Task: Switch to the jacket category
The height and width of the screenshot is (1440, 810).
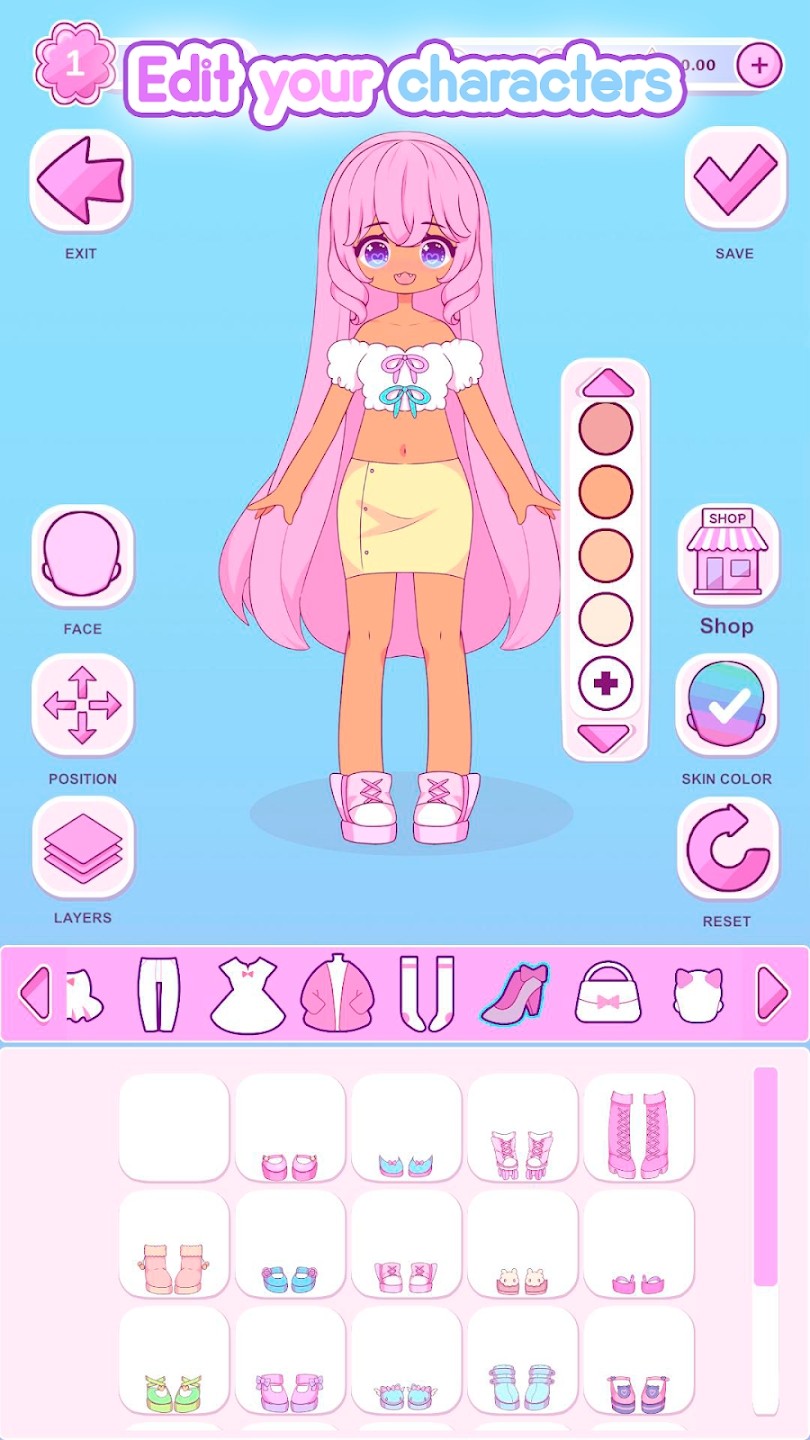Action: (337, 994)
